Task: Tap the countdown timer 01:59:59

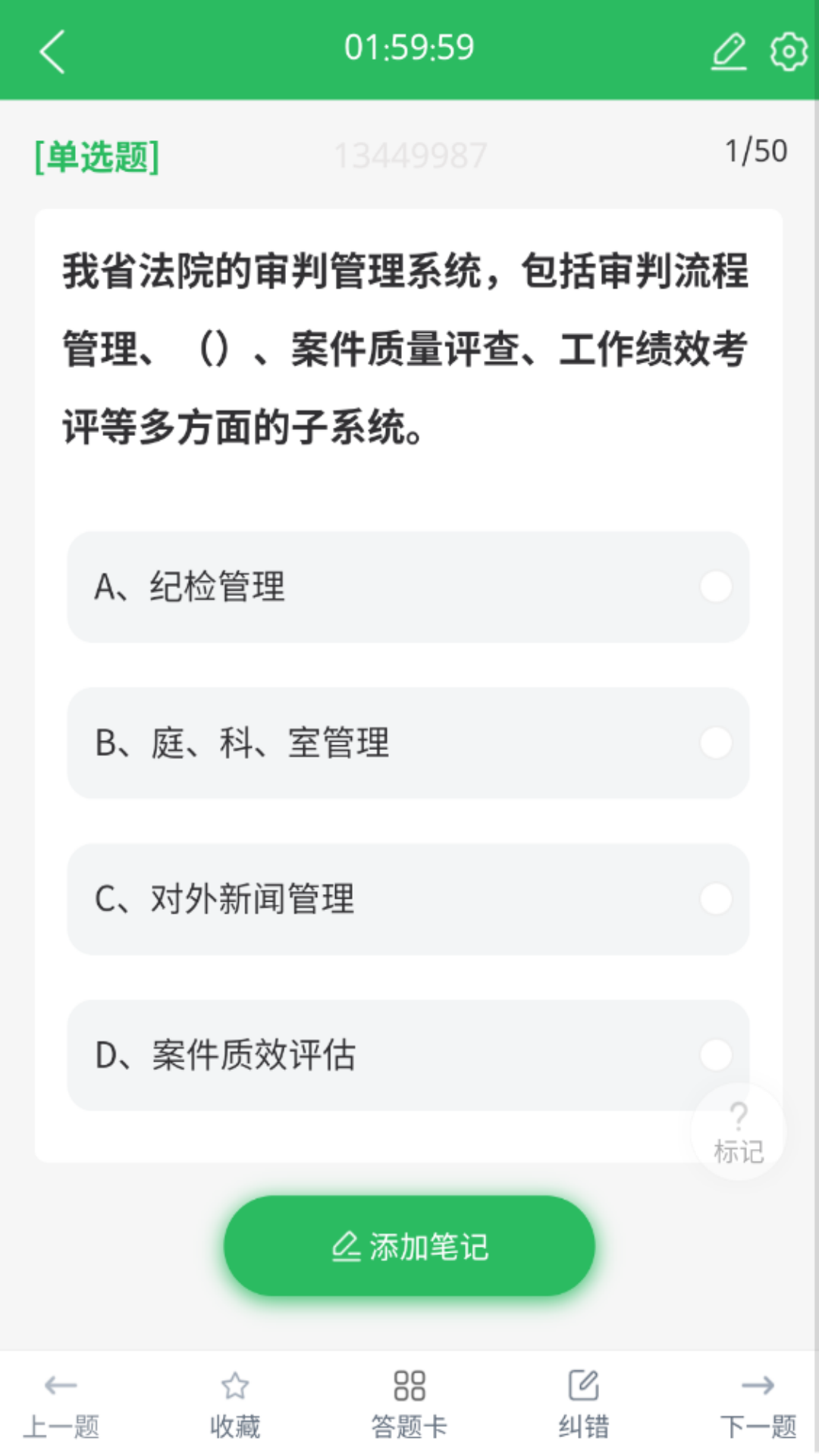Action: 409,47
